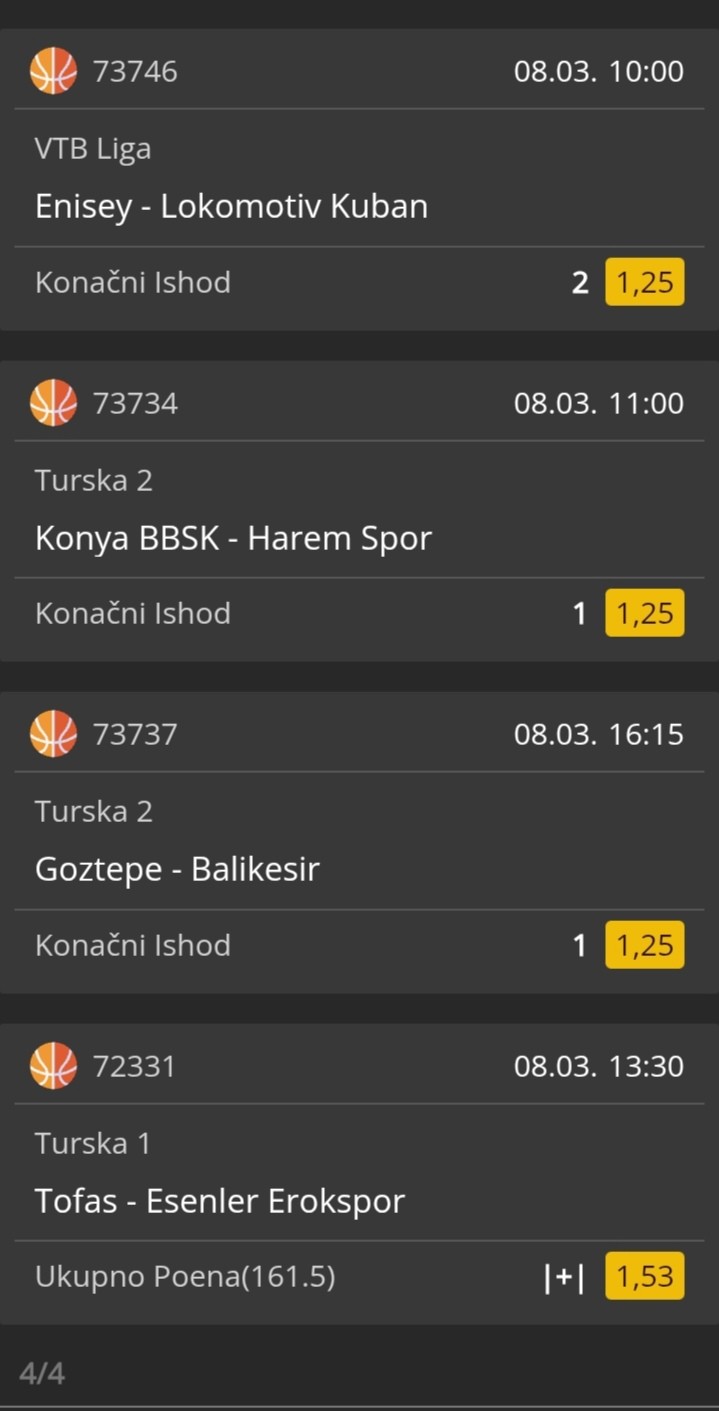Open the Tofas - Esenler Erokspor match
Viewport: 719px width, 1411px height.
pyautogui.click(x=220, y=1201)
